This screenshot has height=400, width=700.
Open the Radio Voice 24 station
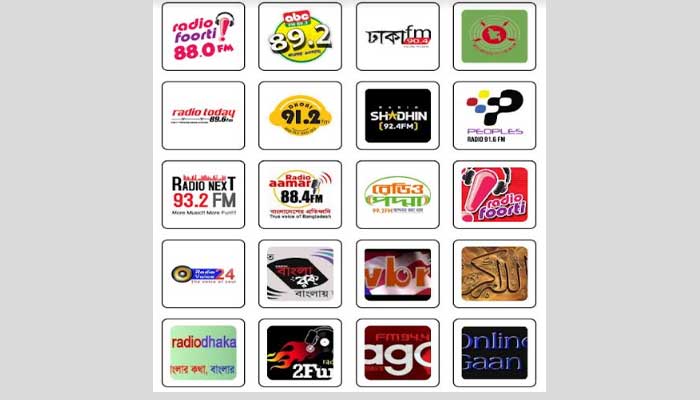[203, 274]
